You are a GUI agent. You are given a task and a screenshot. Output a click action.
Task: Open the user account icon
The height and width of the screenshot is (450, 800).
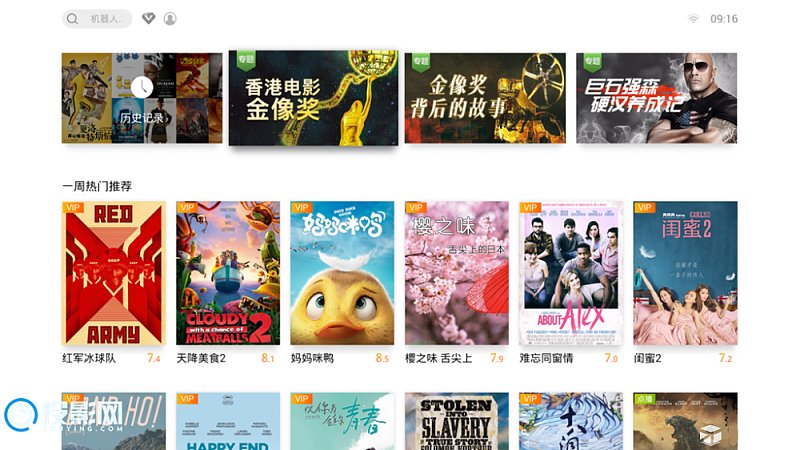pos(170,19)
